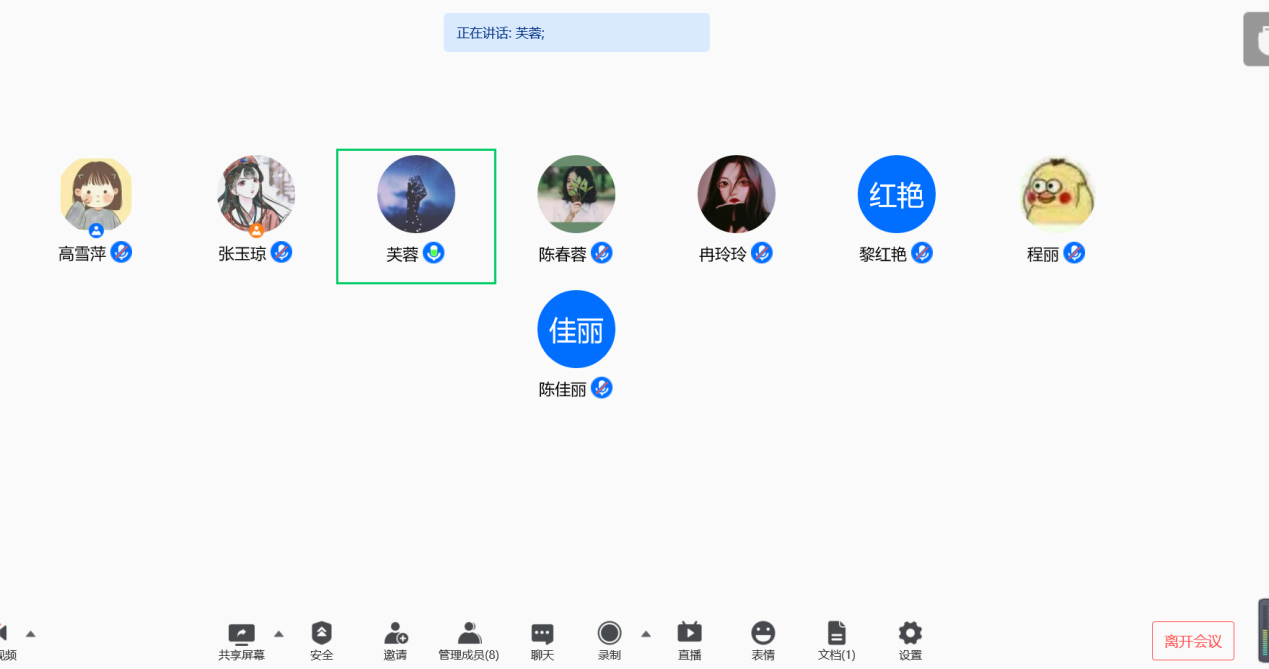Screen dimensions: 1269x669
Task: Open the 安全 security options
Action: pyautogui.click(x=321, y=640)
